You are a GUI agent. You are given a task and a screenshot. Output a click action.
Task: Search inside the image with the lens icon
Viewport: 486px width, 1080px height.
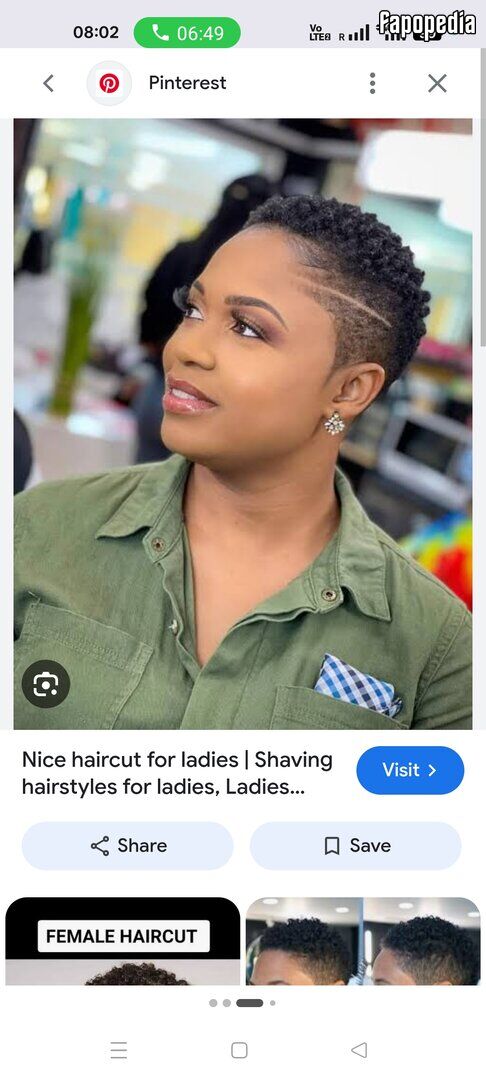[x=45, y=684]
